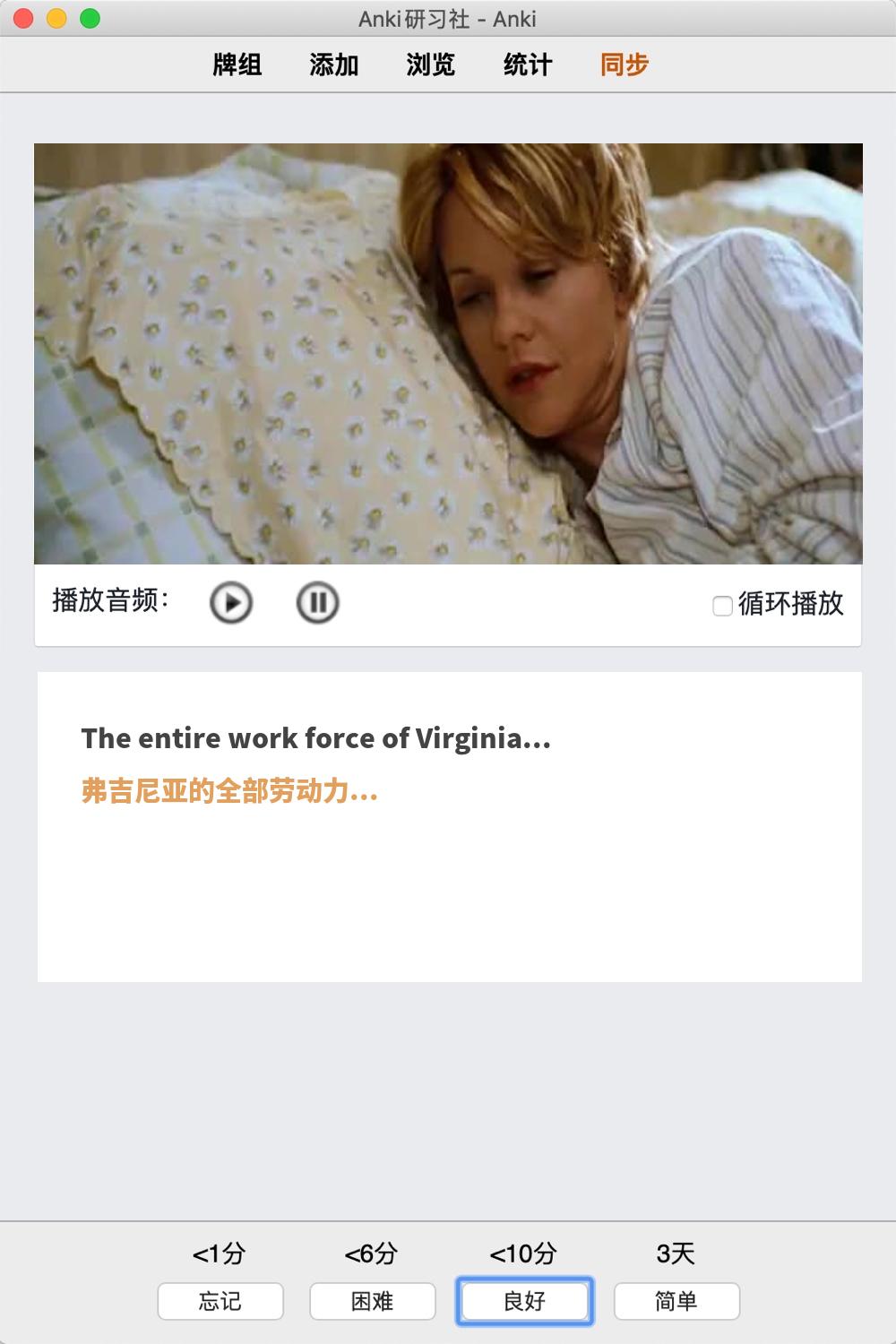Play the card audio
This screenshot has height=1344, width=896.
231,602
